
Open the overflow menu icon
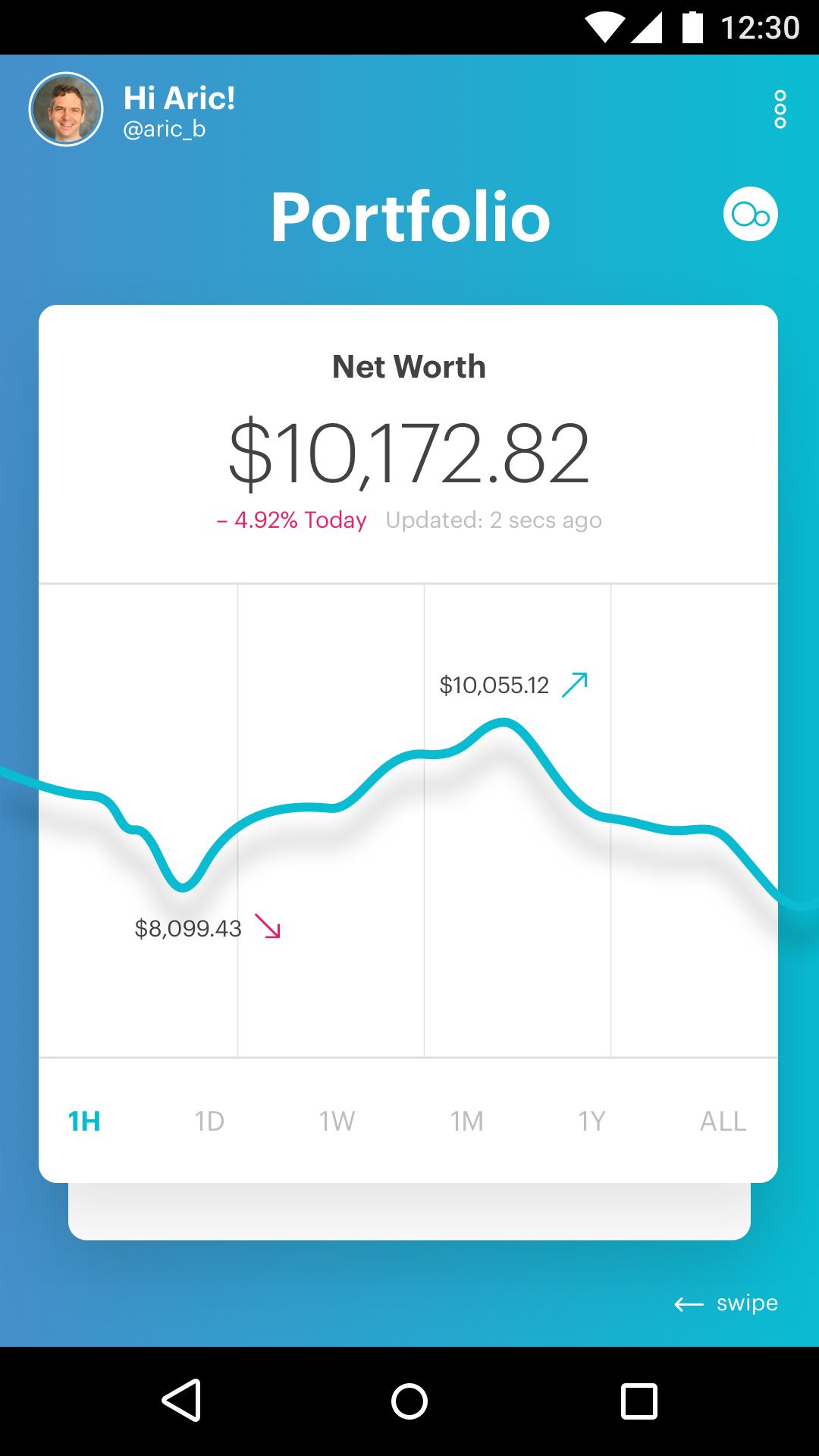(x=780, y=108)
